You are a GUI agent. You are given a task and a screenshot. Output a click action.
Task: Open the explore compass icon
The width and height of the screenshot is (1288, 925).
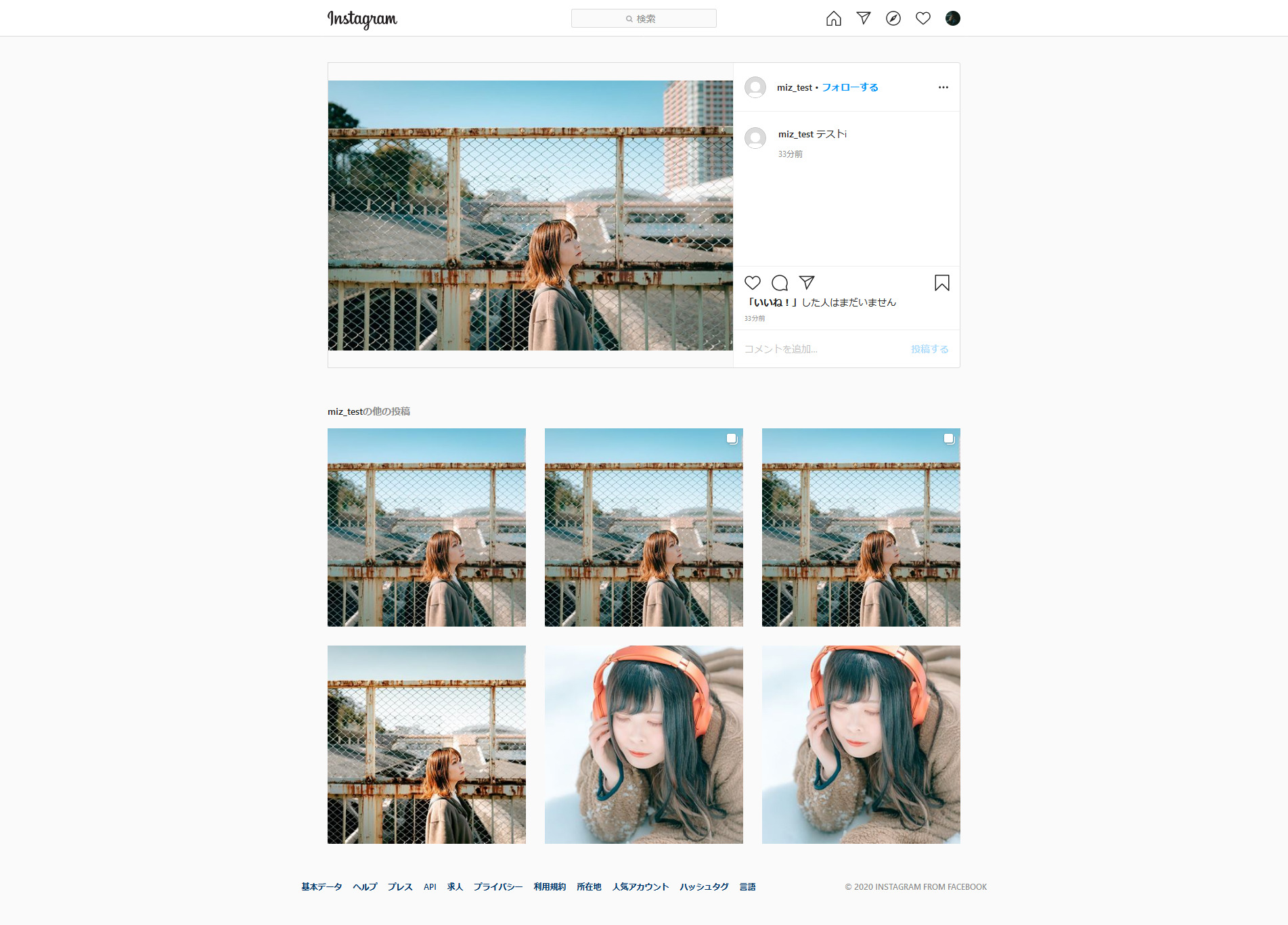893,18
